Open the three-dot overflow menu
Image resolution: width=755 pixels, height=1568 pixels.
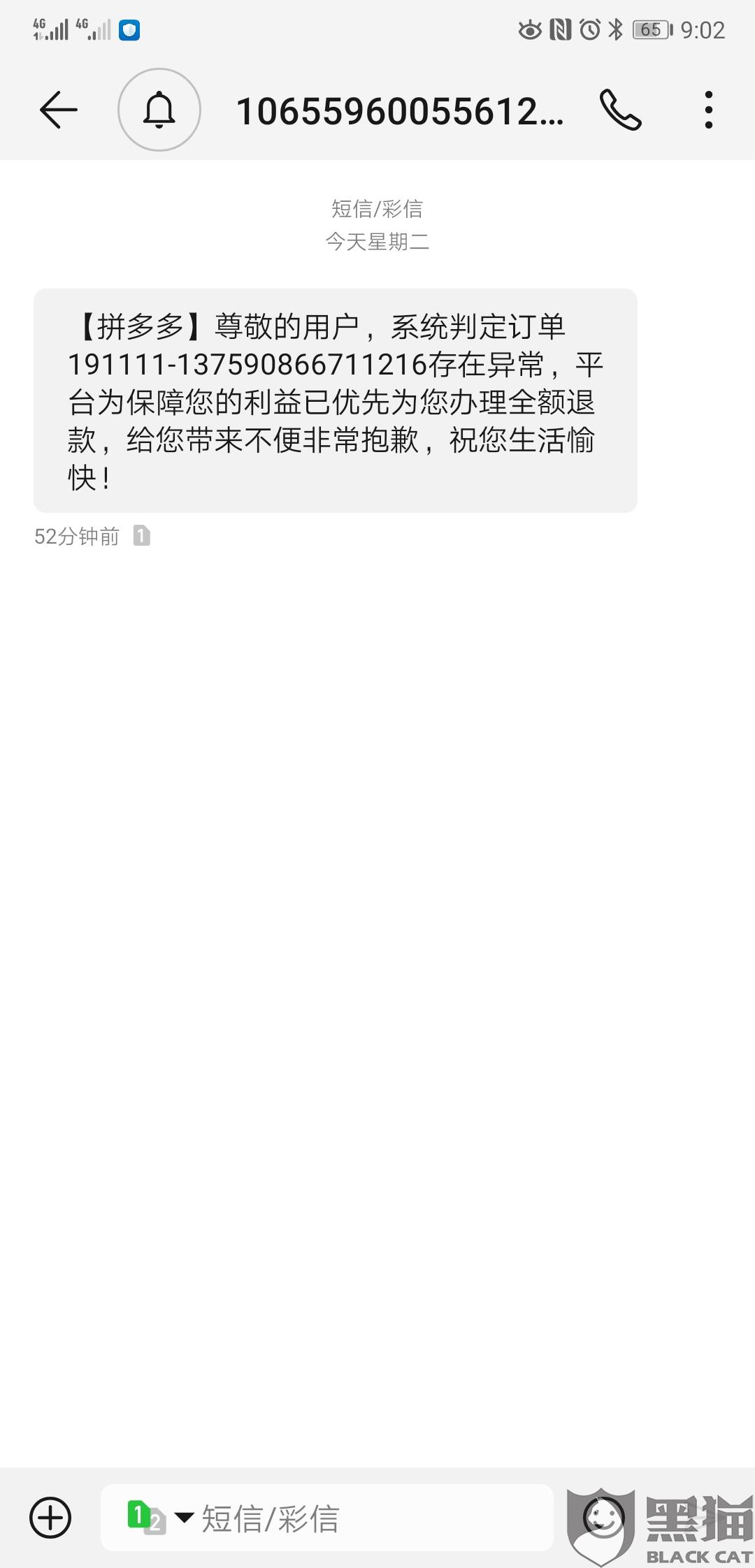(709, 110)
